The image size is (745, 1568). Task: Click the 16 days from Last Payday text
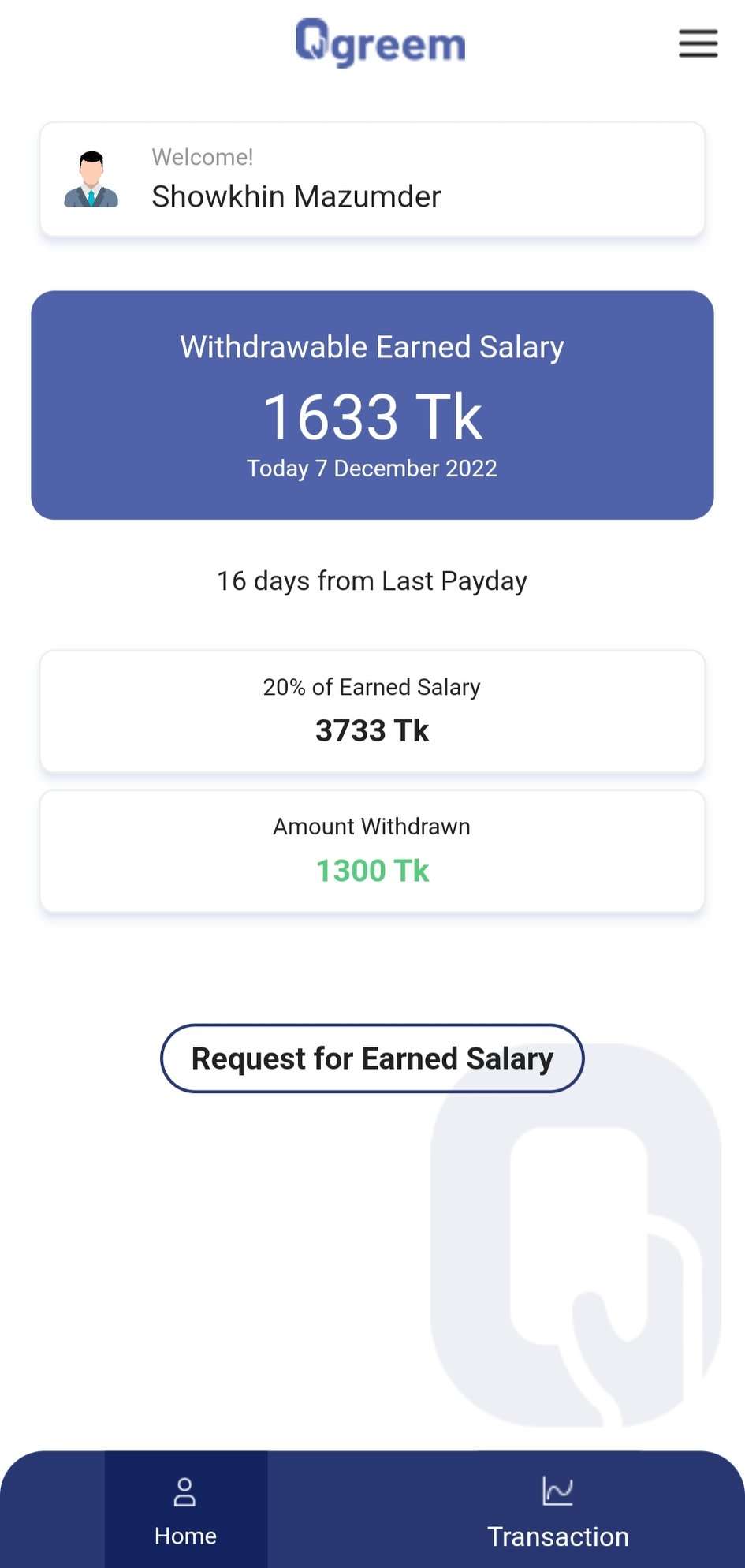371,581
